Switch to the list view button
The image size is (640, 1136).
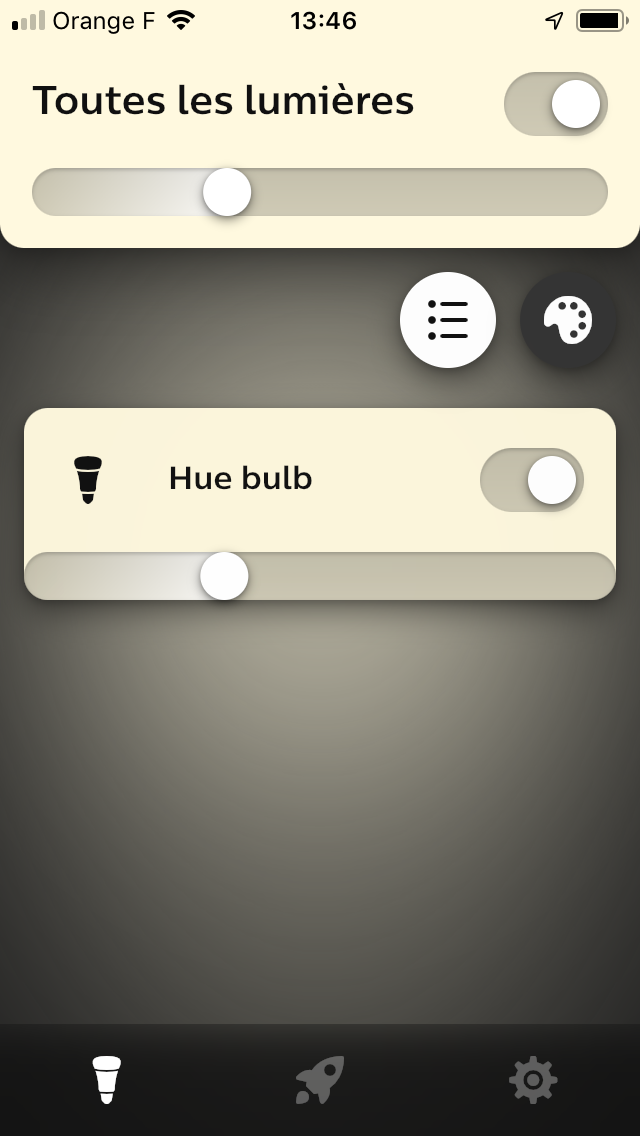pyautogui.click(x=448, y=320)
